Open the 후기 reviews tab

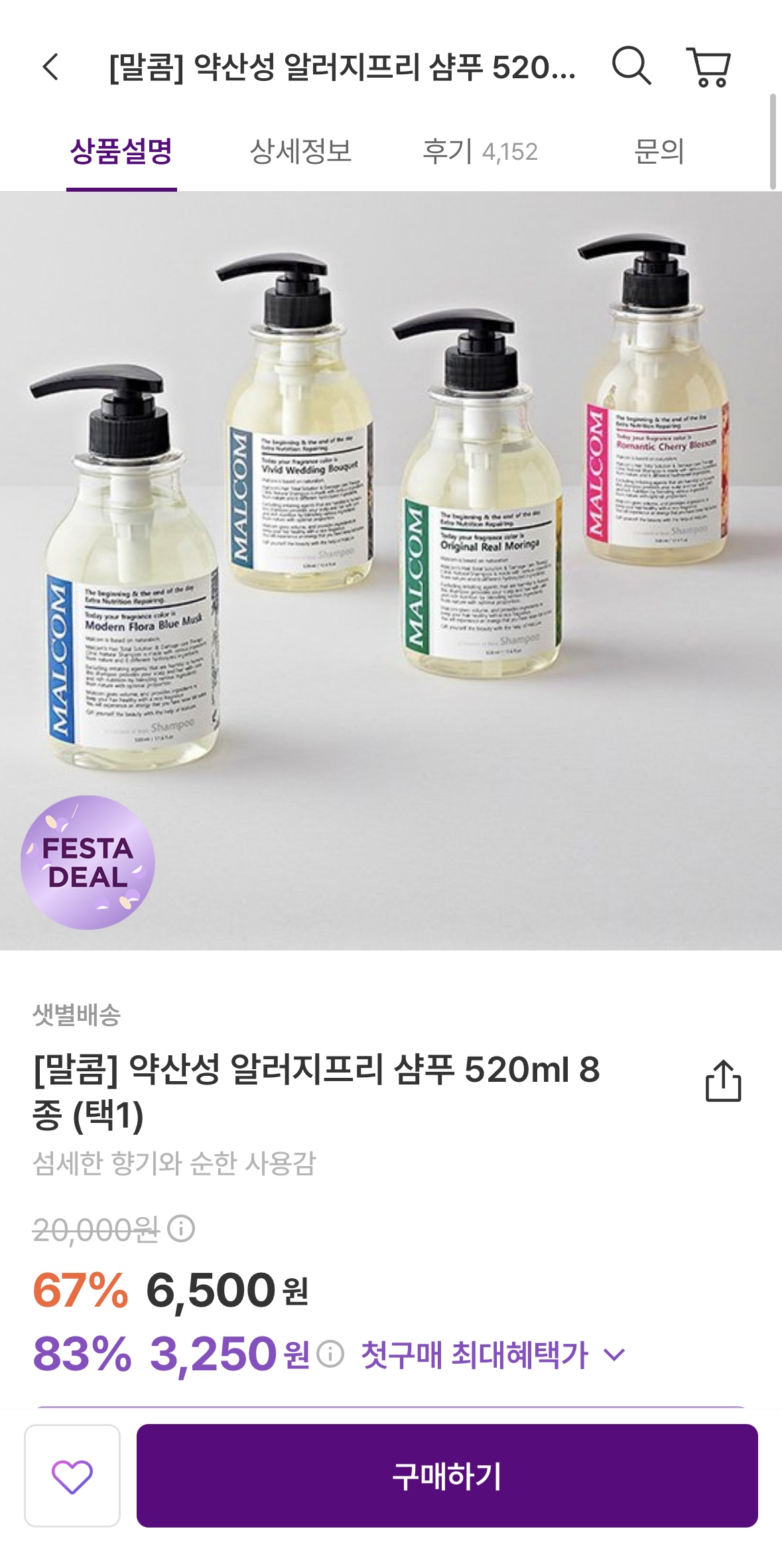point(480,152)
